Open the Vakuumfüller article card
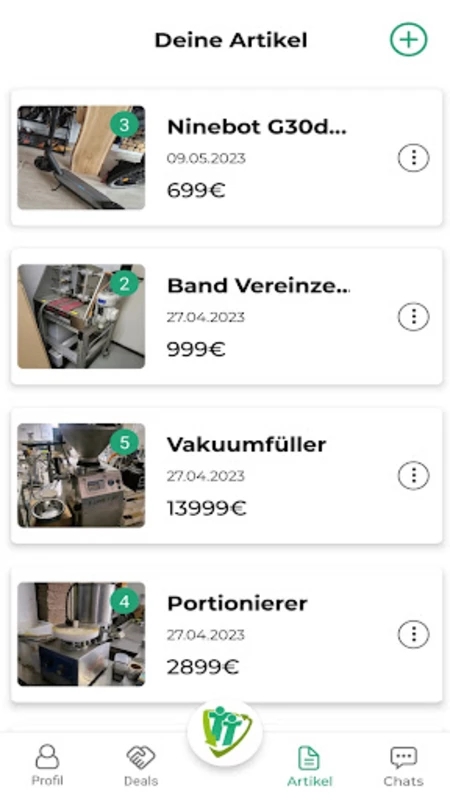This screenshot has width=450, height=800. point(226,475)
